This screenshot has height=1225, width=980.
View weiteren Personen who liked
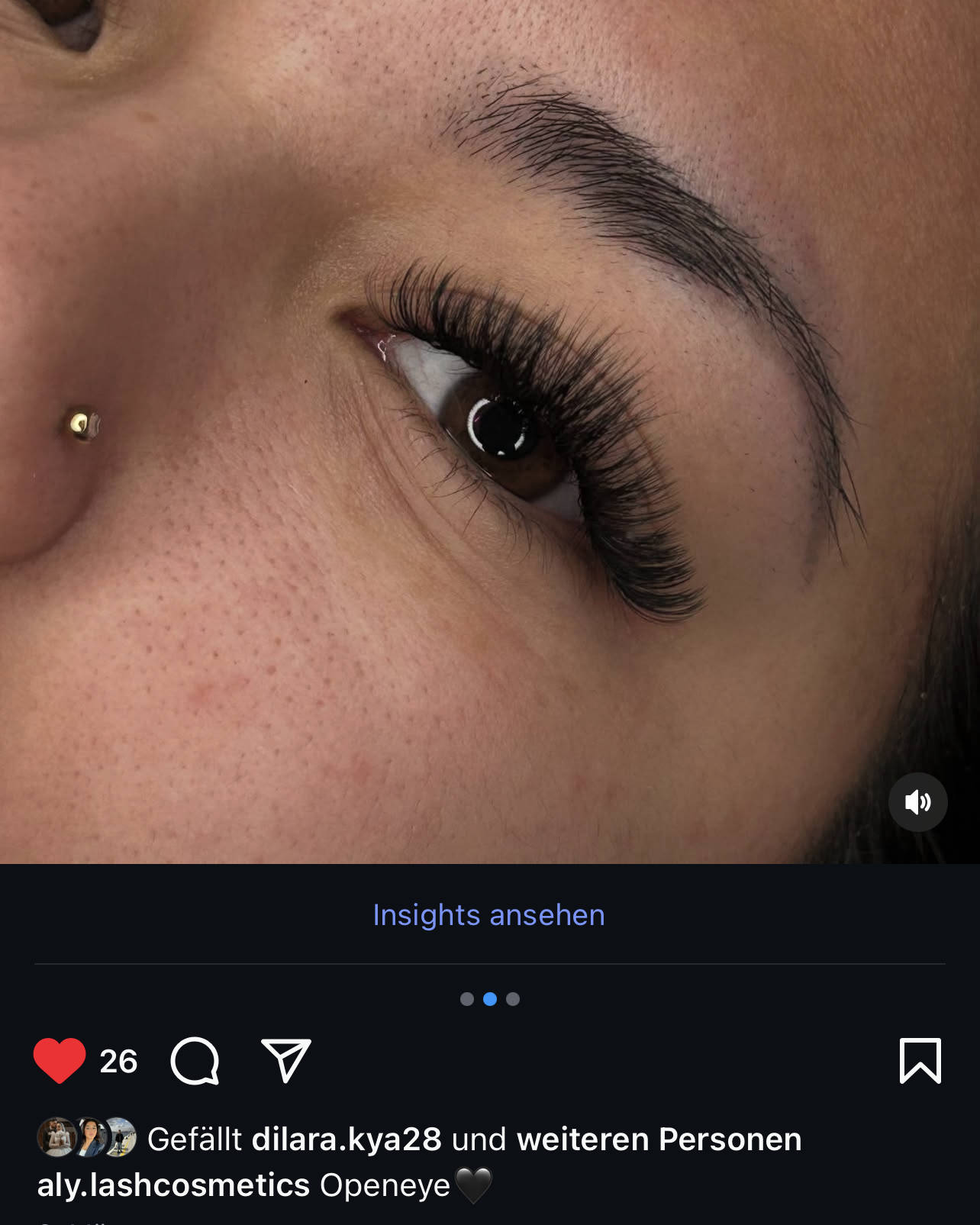pyautogui.click(x=659, y=1139)
